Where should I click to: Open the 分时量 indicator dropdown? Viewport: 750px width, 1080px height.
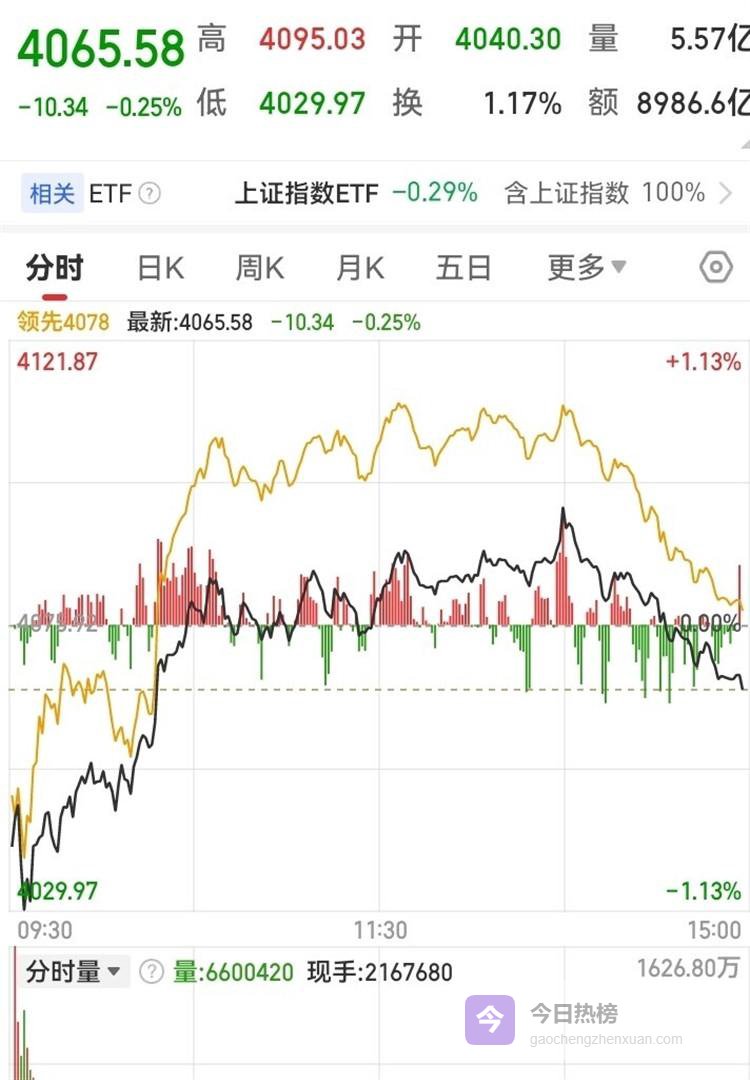74,971
